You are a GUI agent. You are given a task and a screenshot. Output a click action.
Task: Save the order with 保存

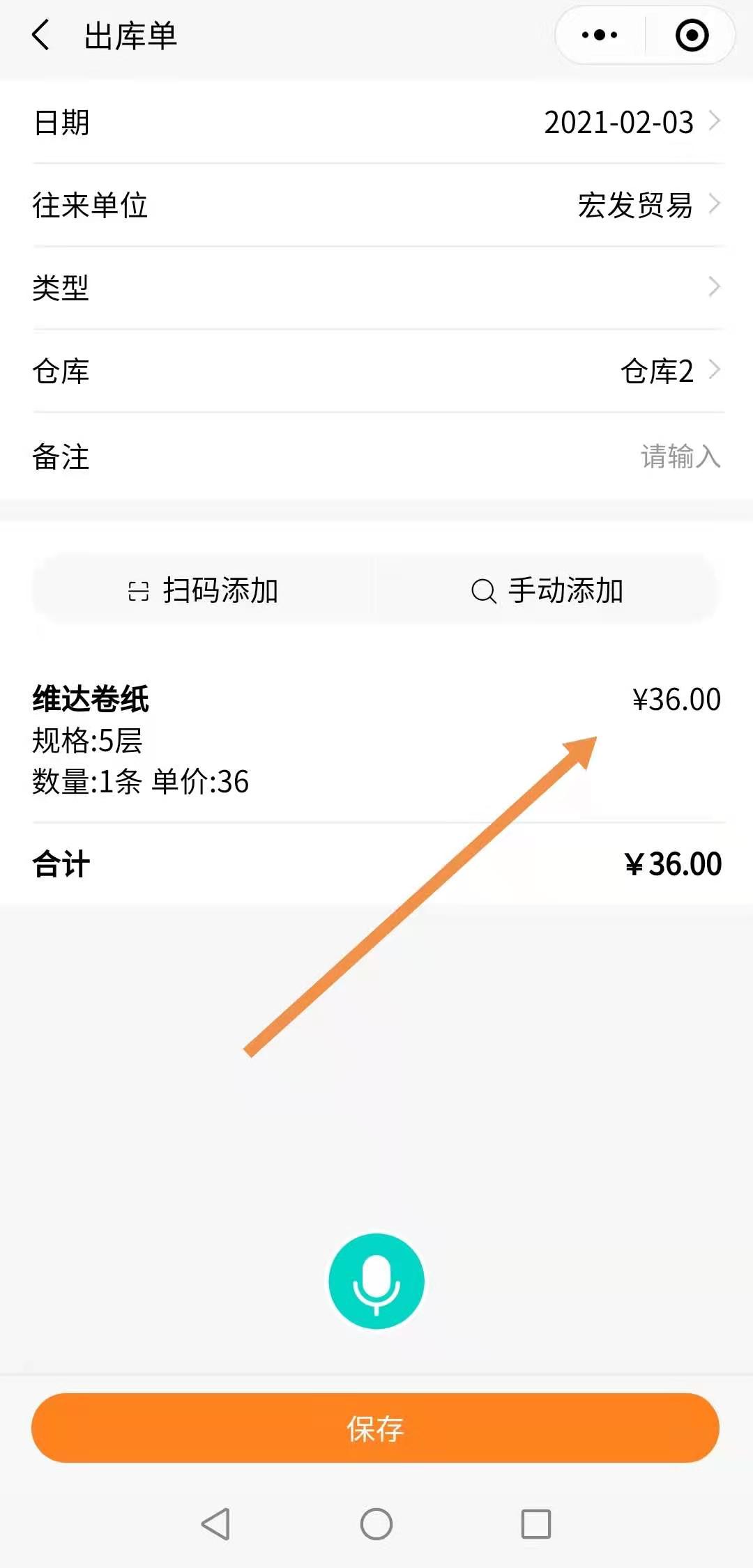(x=375, y=1428)
